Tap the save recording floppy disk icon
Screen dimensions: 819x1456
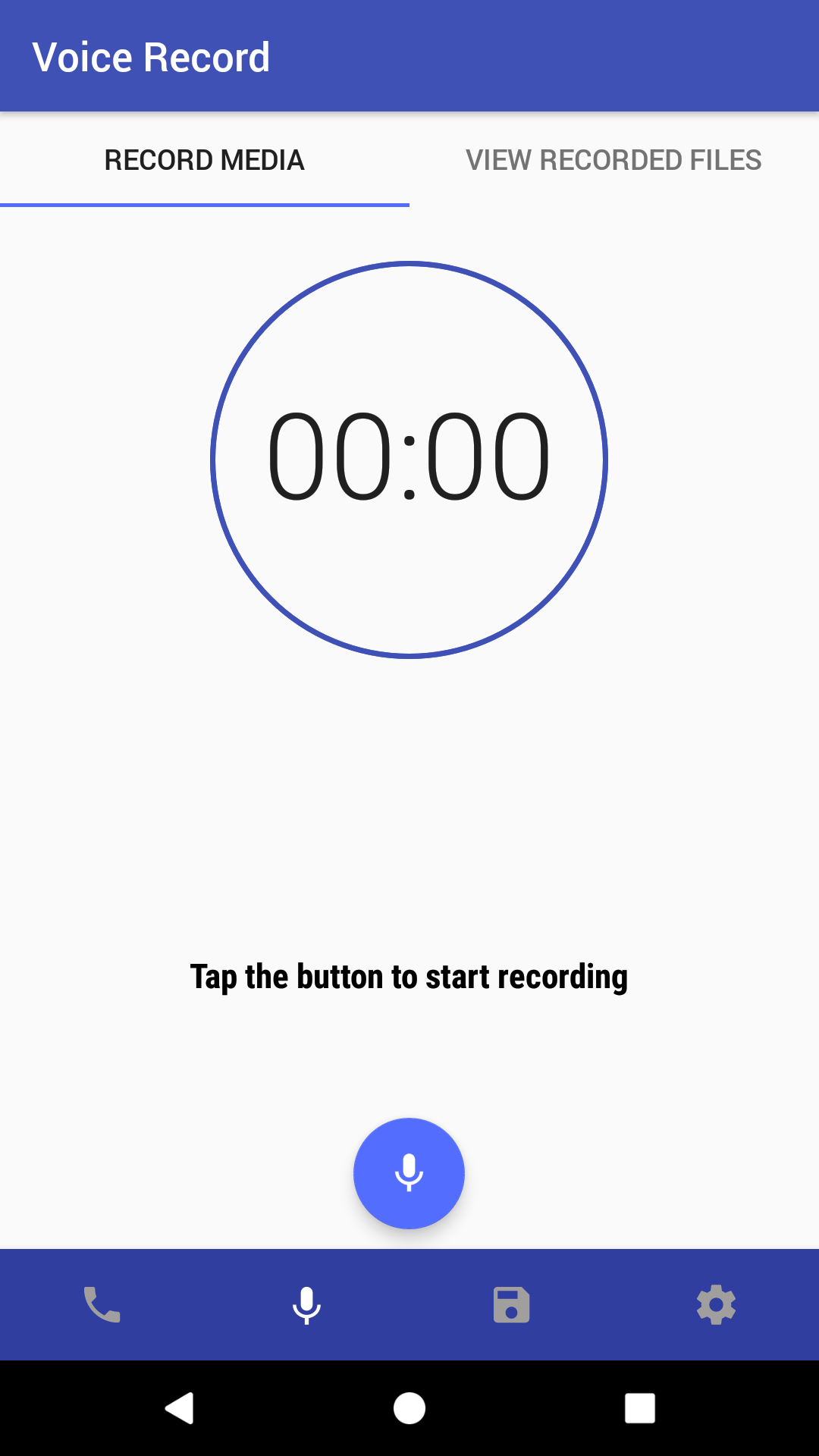(x=512, y=1304)
